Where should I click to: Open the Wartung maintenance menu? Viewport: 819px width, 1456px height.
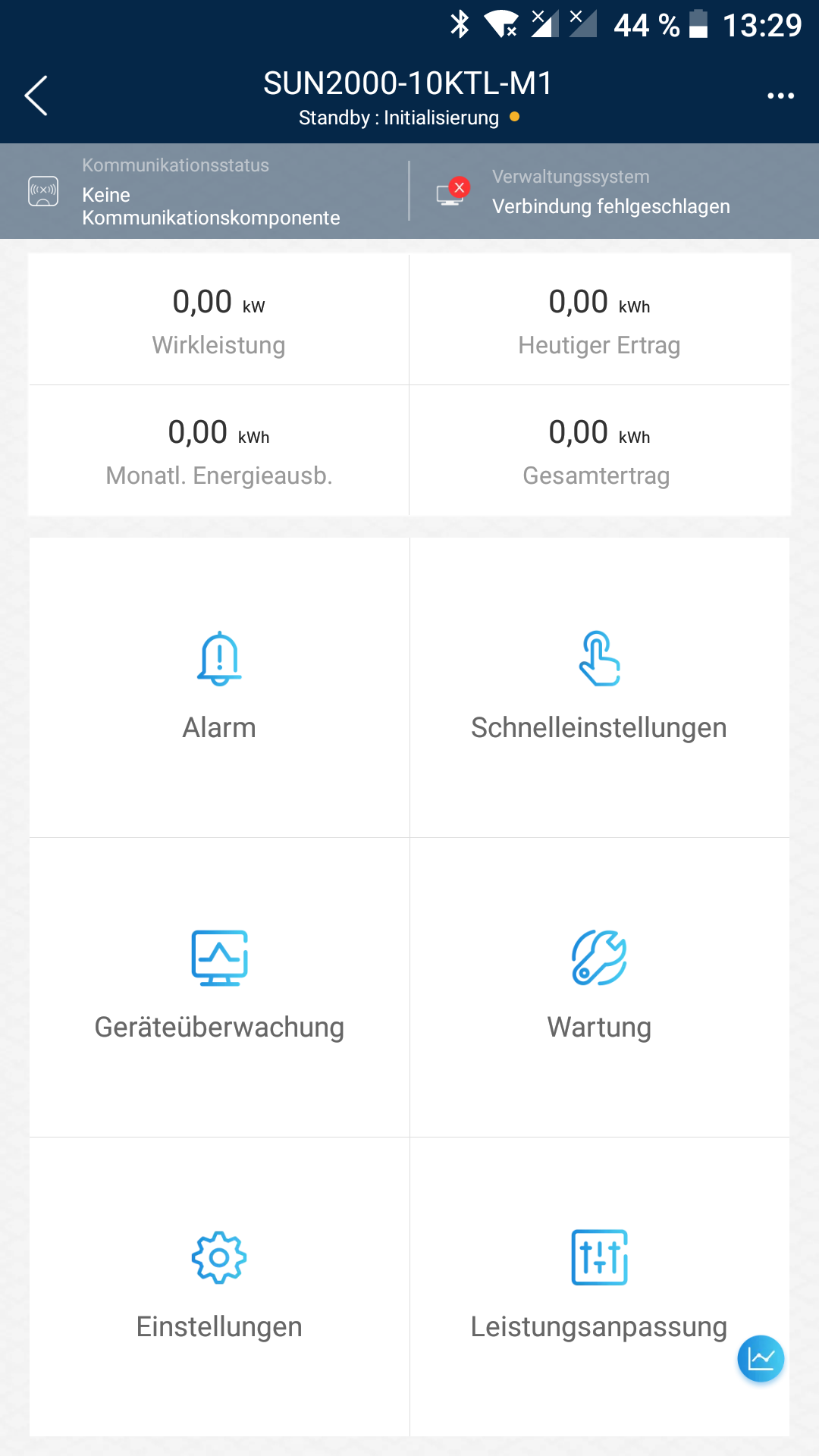(599, 987)
